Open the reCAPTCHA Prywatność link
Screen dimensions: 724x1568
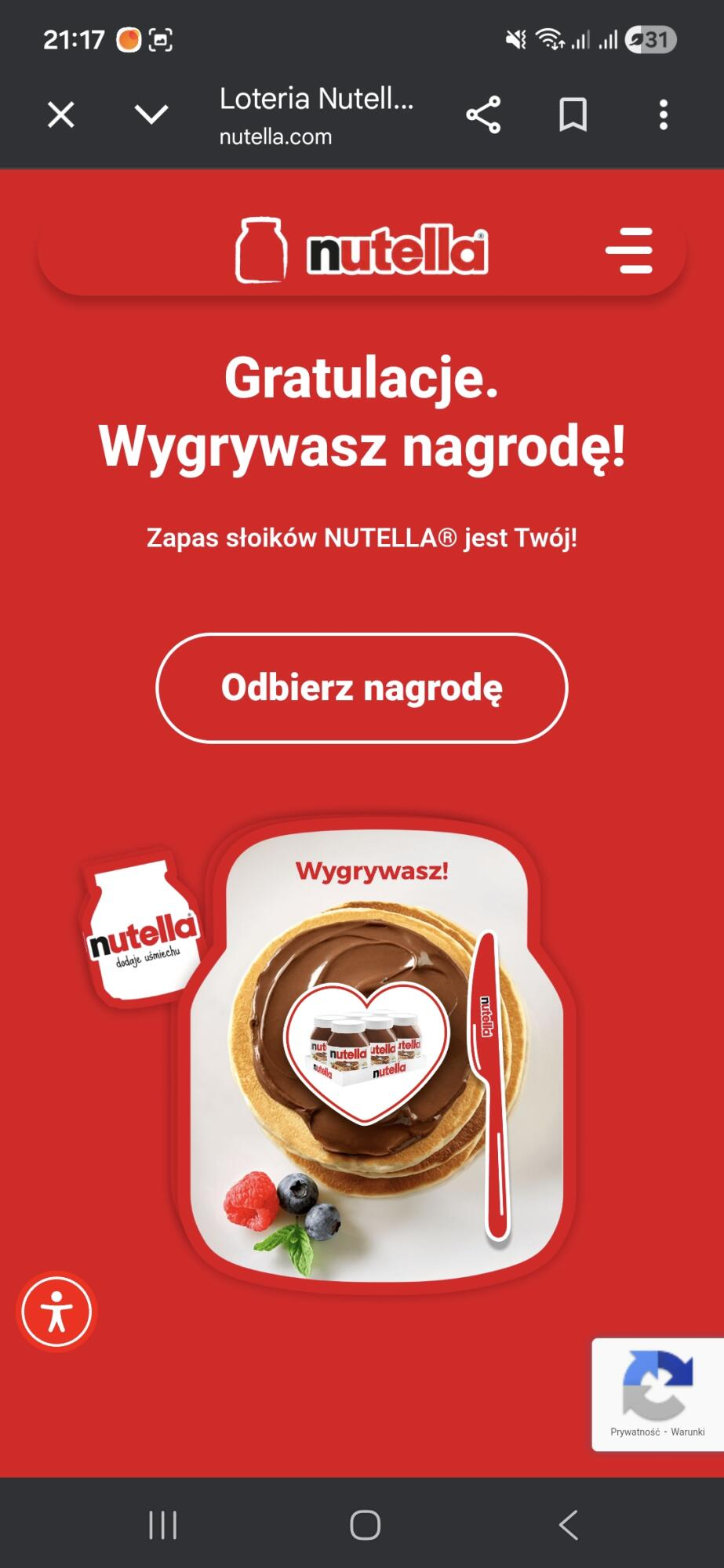pos(635,1432)
